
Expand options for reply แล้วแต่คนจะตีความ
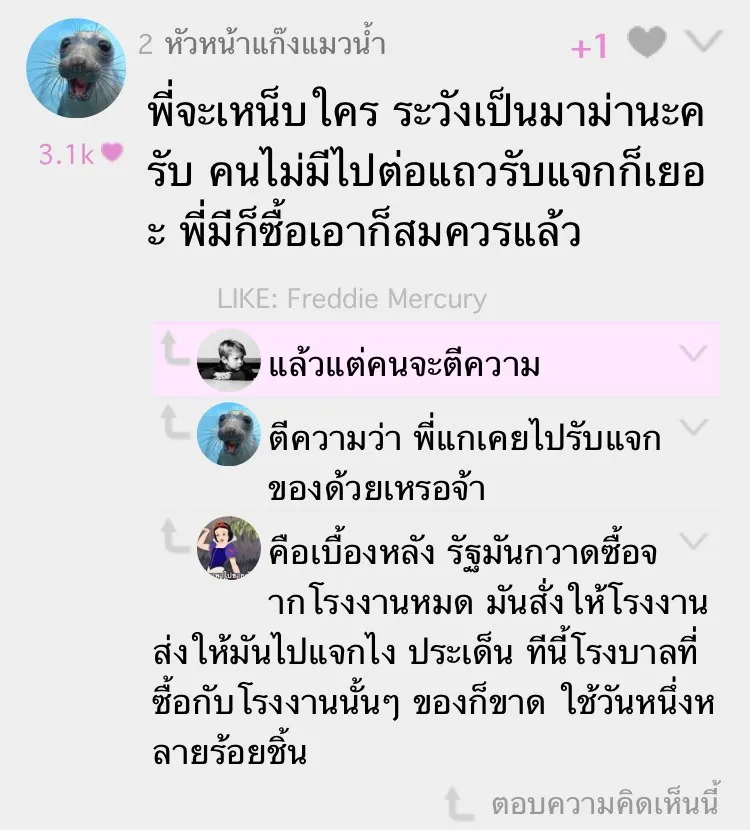pyautogui.click(x=693, y=354)
